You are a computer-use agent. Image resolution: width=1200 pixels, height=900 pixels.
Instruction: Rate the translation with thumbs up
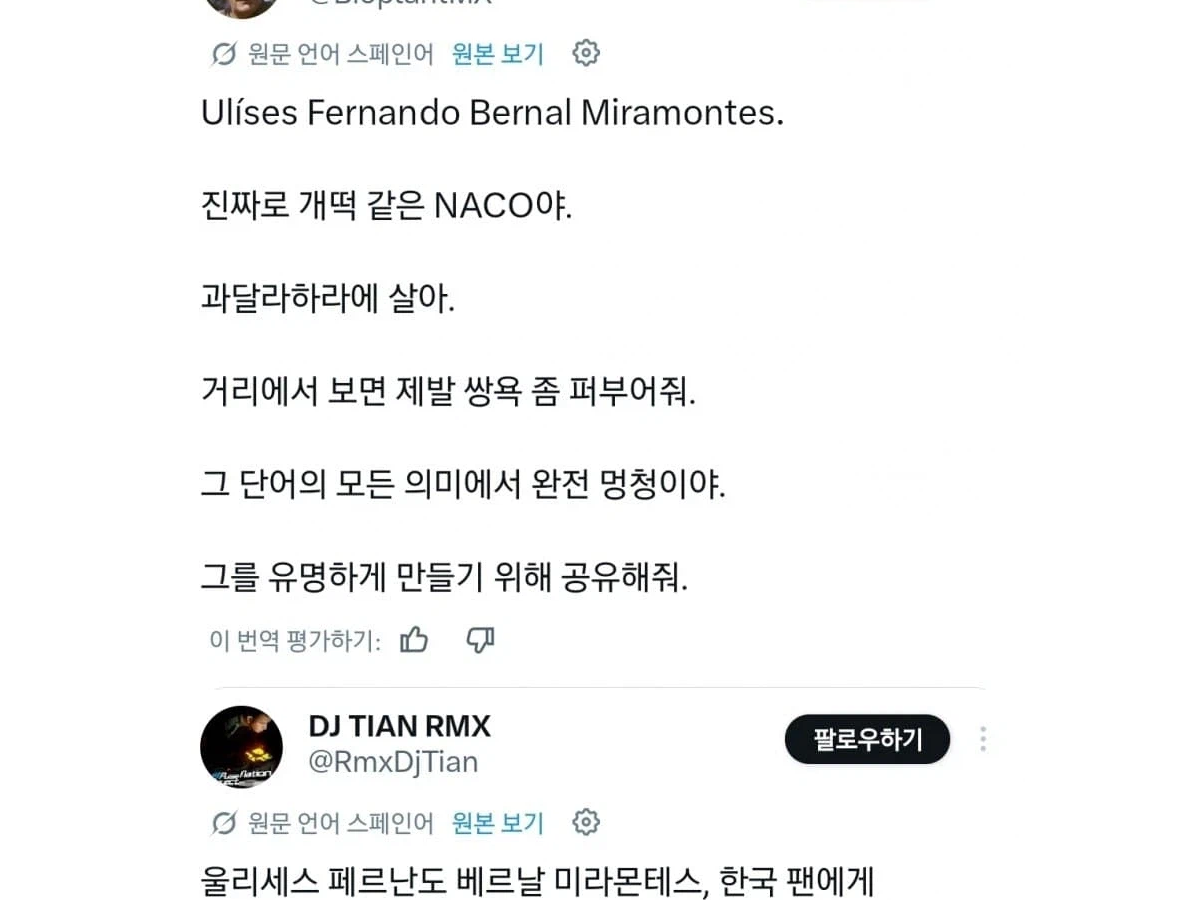[414, 640]
